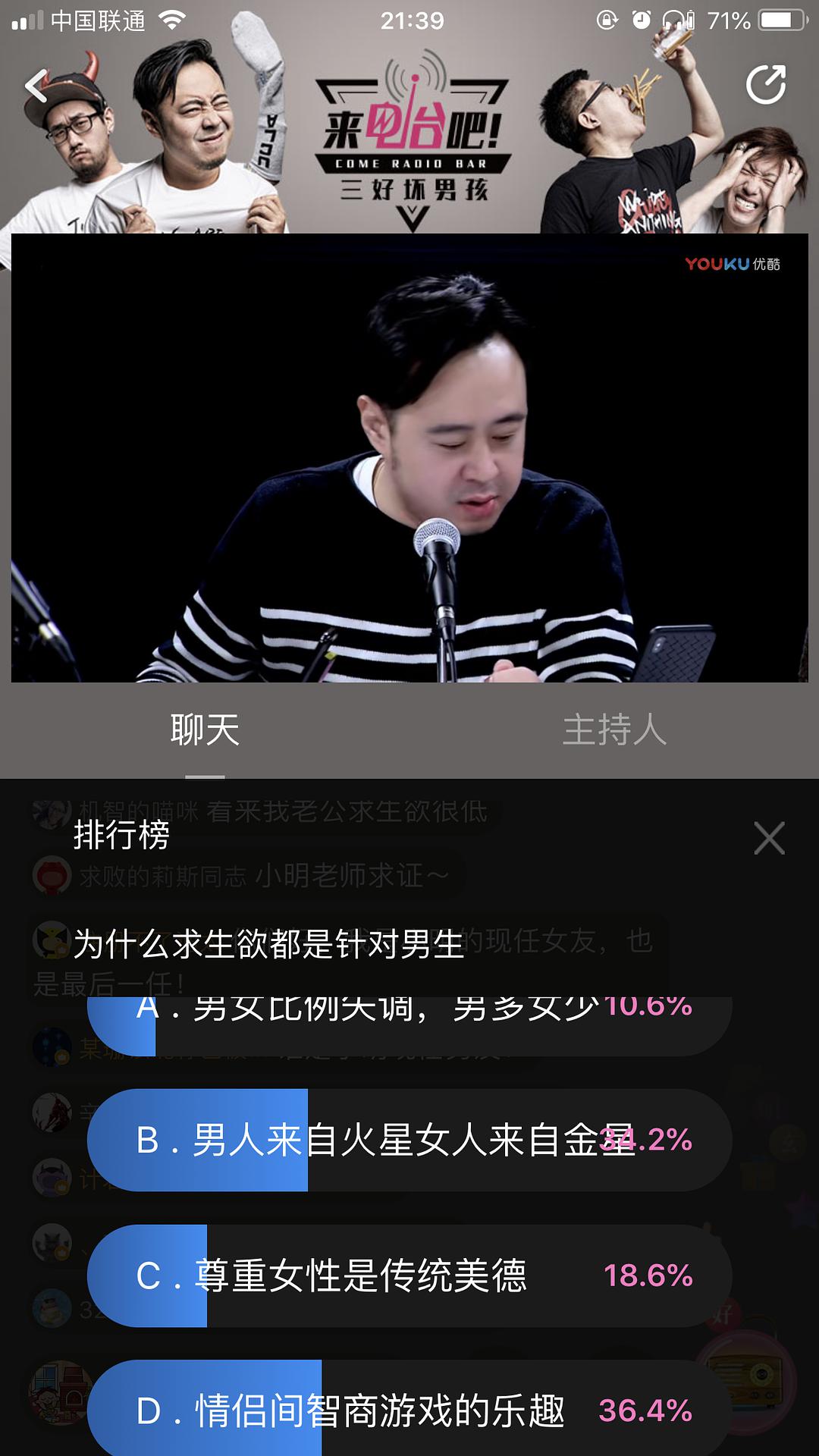
Task: Share this live radio show
Action: (x=765, y=85)
